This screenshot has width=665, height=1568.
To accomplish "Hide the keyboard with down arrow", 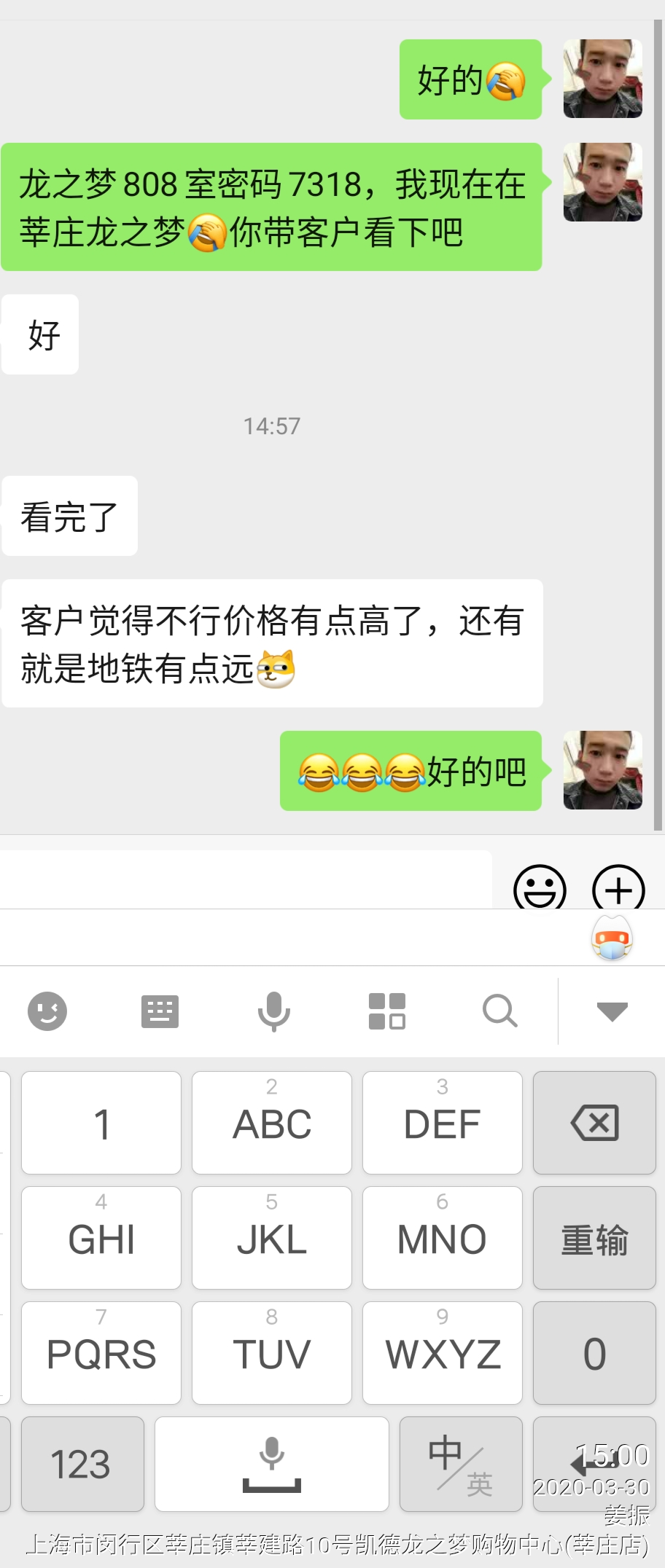I will (x=612, y=1011).
